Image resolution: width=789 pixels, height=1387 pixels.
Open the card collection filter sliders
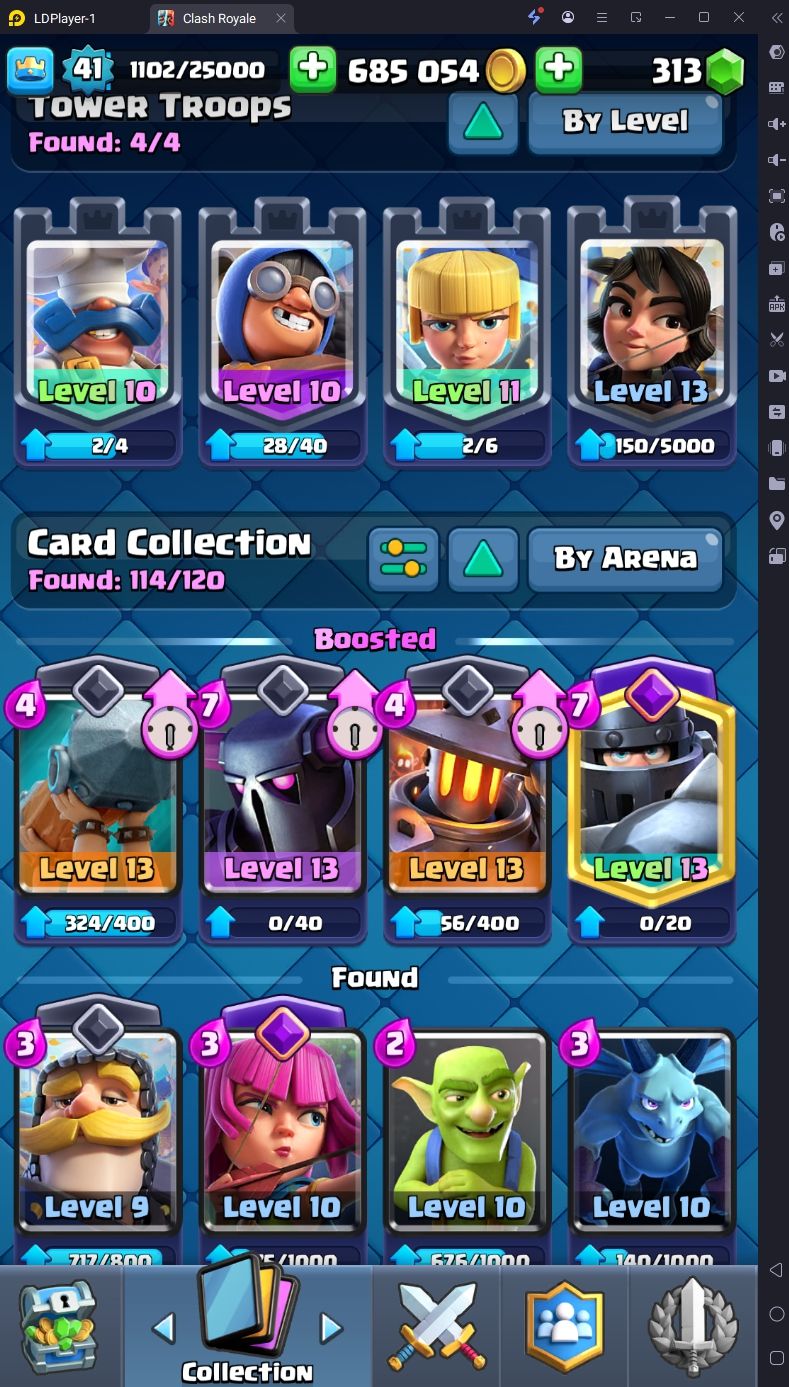[404, 558]
